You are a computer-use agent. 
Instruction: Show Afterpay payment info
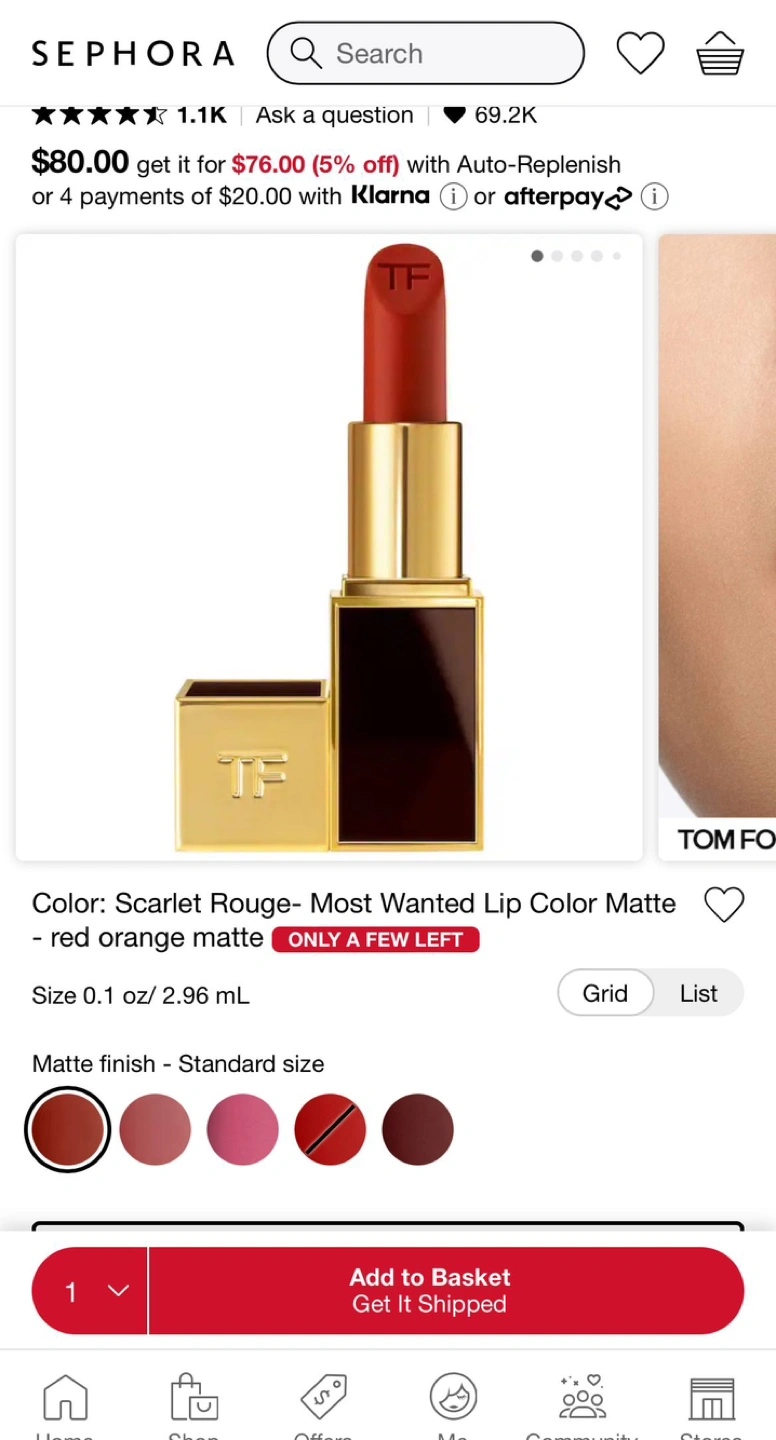(x=654, y=197)
